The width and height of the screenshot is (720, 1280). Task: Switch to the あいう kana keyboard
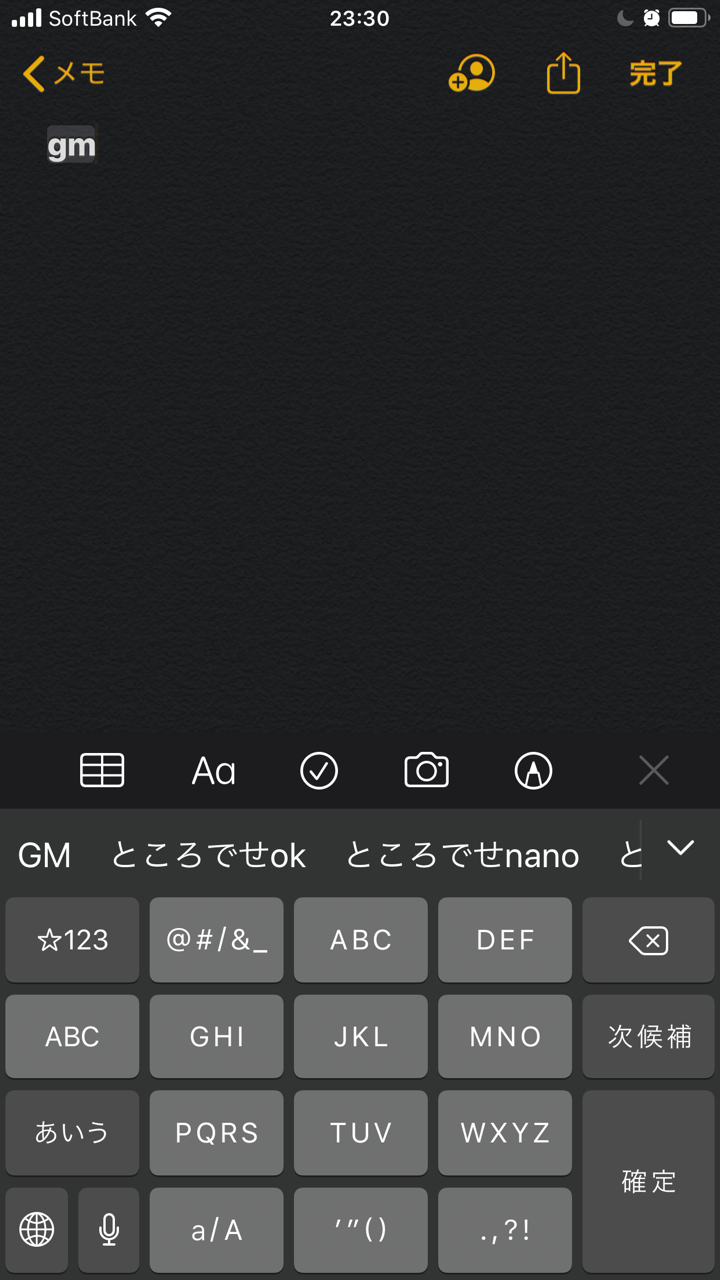click(72, 1132)
